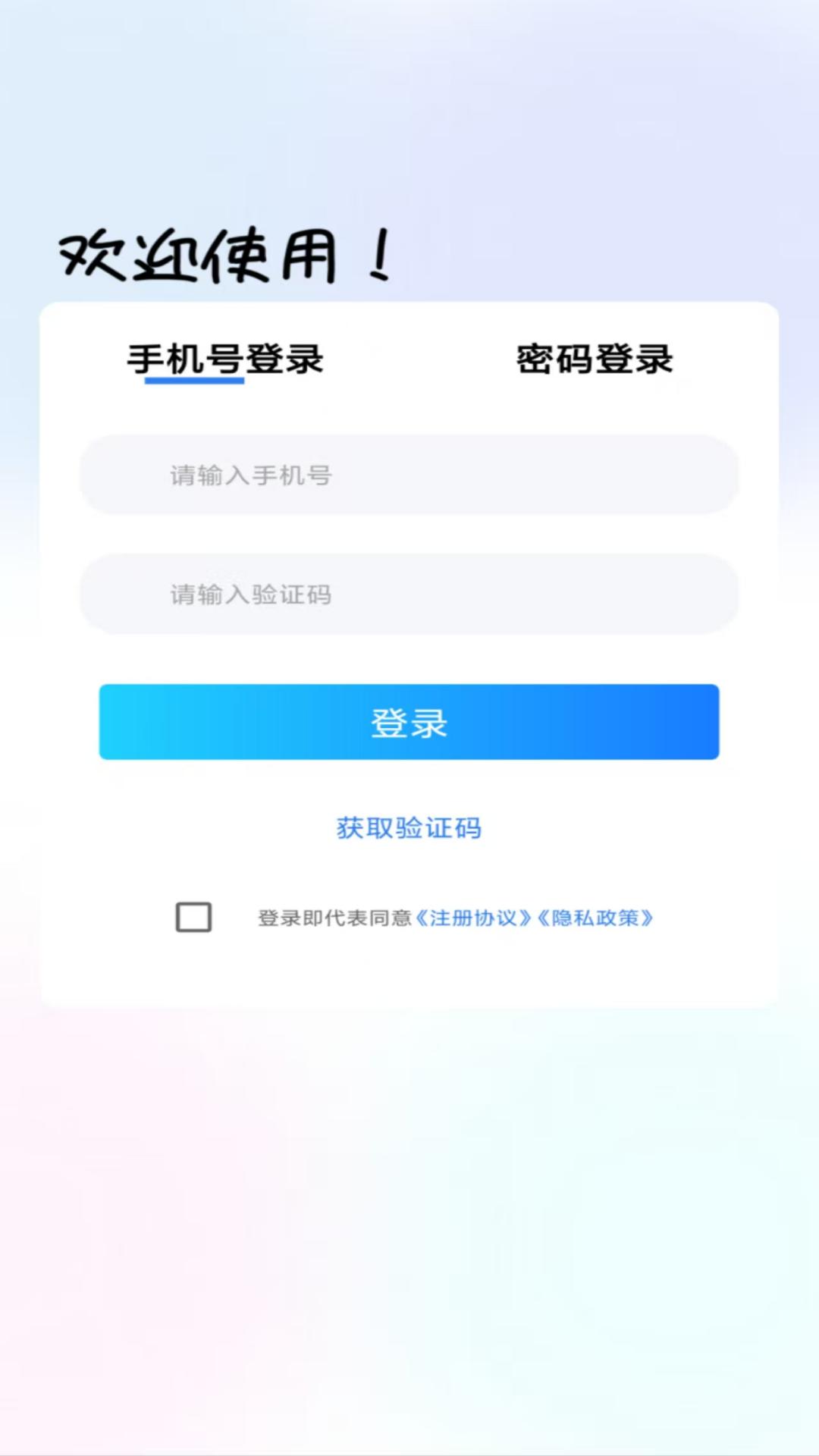Focus the verification code entry box
Viewport: 819px width, 1456px height.
409,595
